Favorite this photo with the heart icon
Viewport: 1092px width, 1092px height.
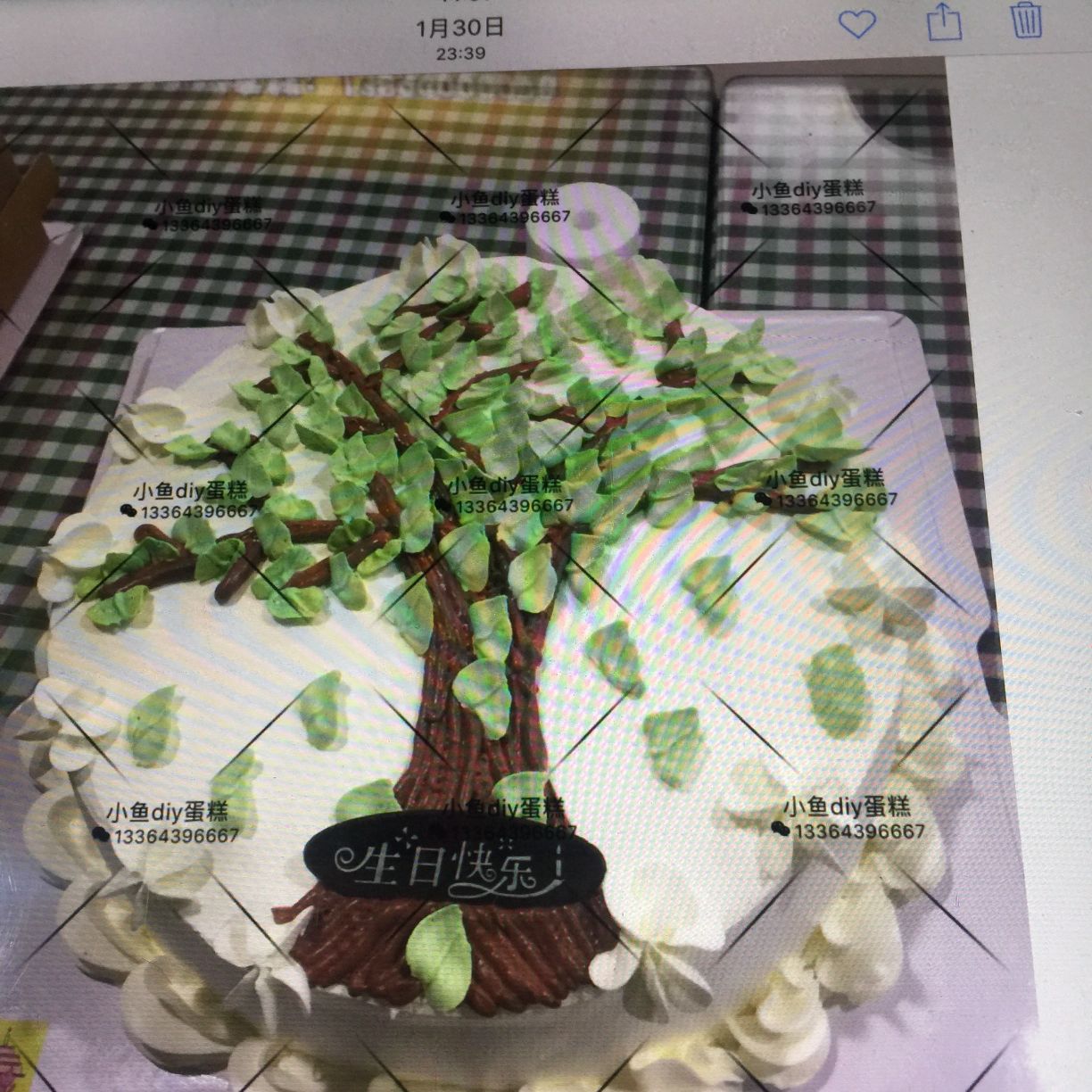tap(857, 23)
